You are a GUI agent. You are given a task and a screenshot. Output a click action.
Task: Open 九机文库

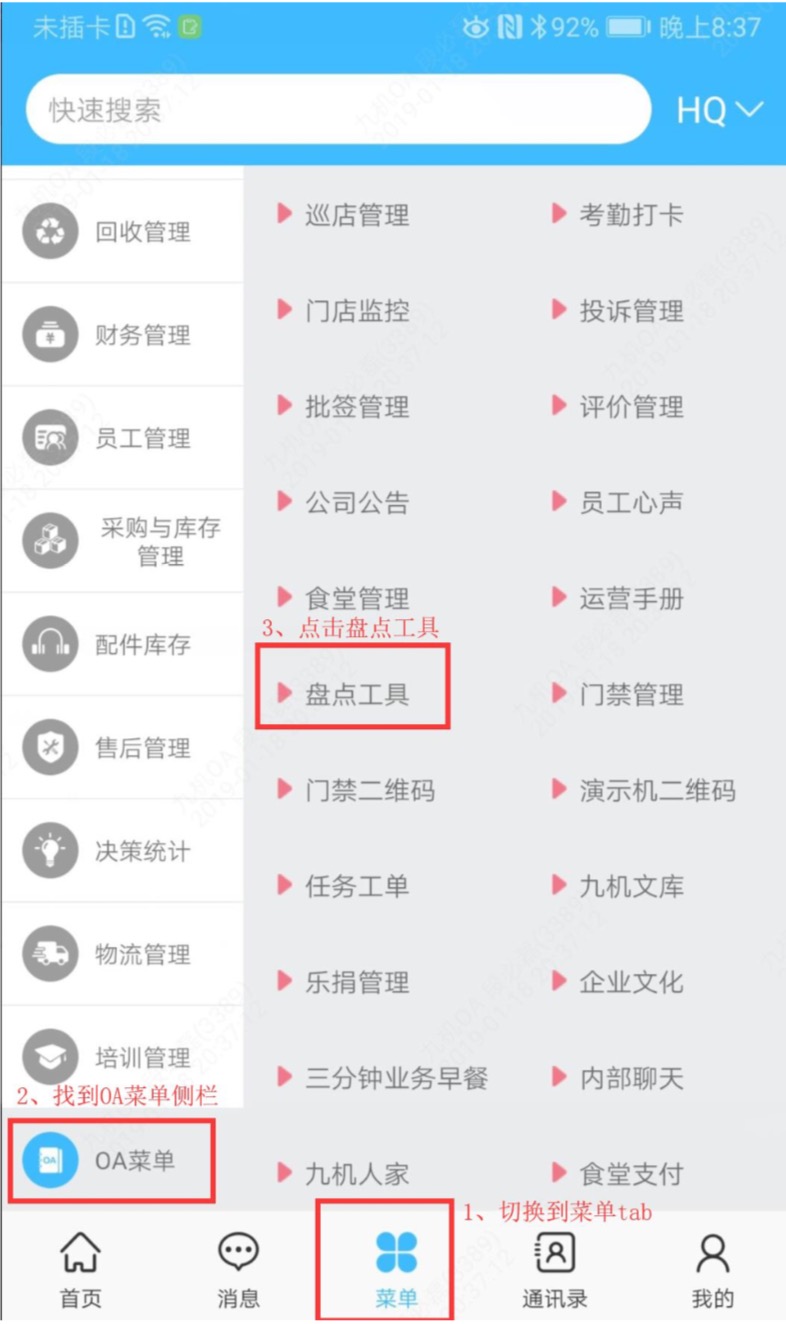click(x=617, y=886)
